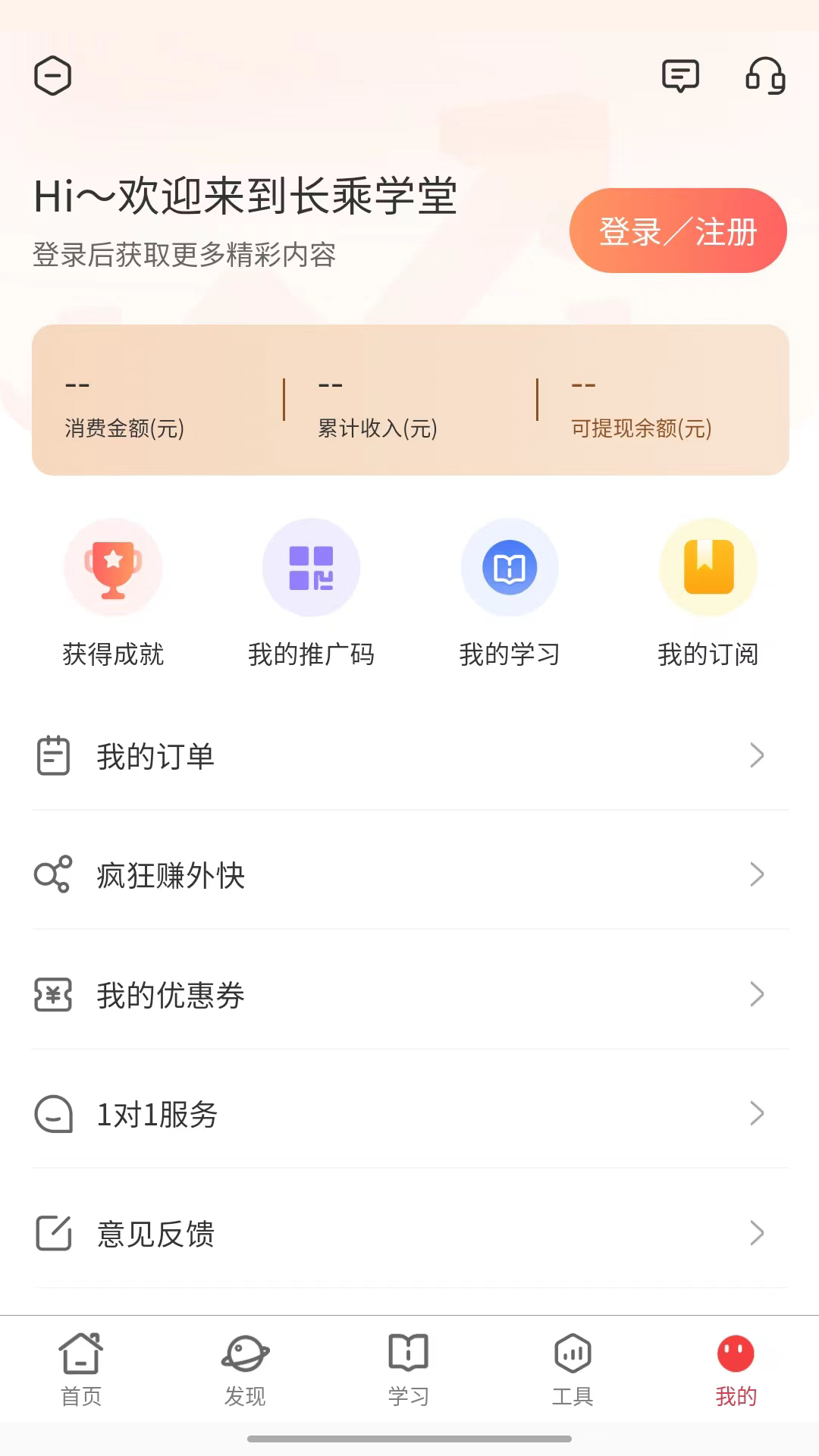Tap the 登录/注册 button

tap(678, 231)
